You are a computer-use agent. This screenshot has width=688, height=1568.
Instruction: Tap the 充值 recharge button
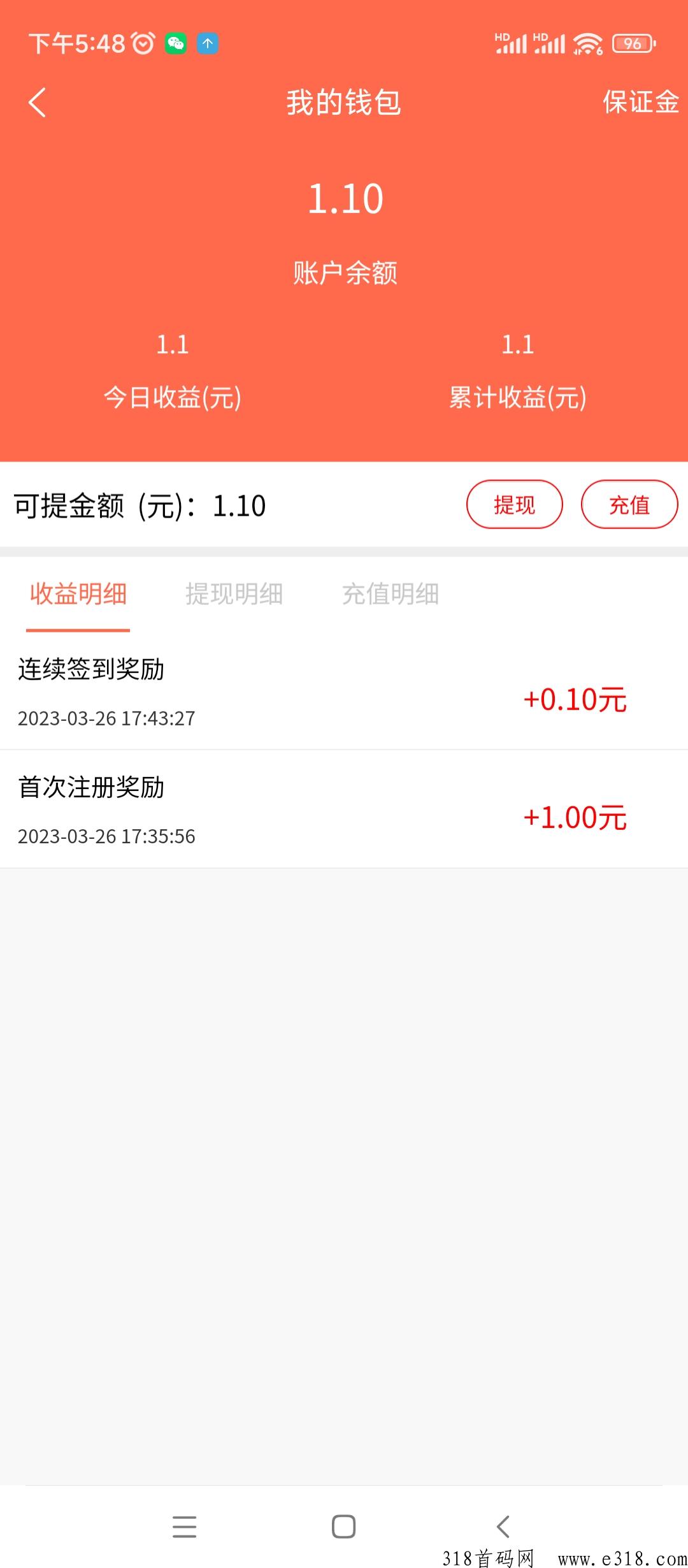629,505
